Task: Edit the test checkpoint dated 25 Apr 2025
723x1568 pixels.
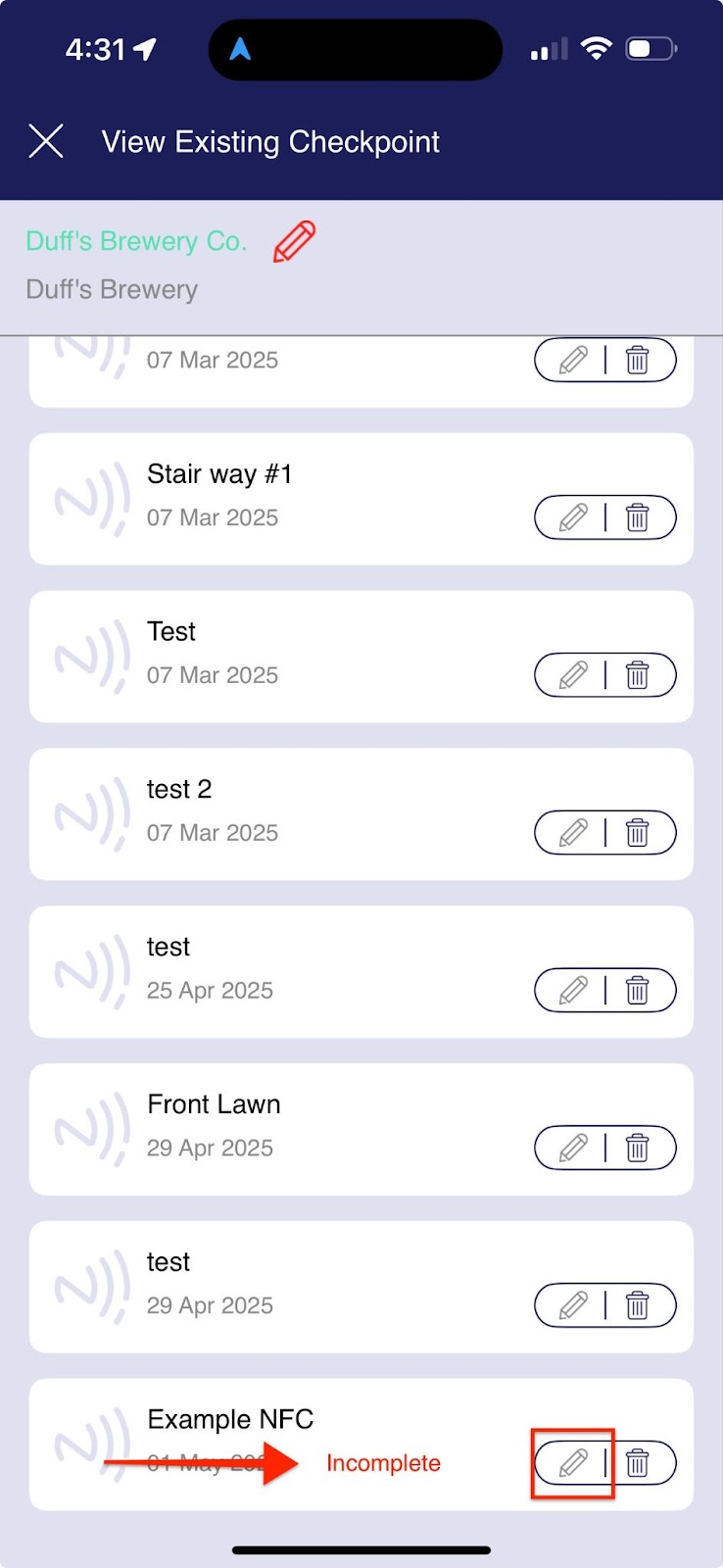Action: pyautogui.click(x=573, y=991)
